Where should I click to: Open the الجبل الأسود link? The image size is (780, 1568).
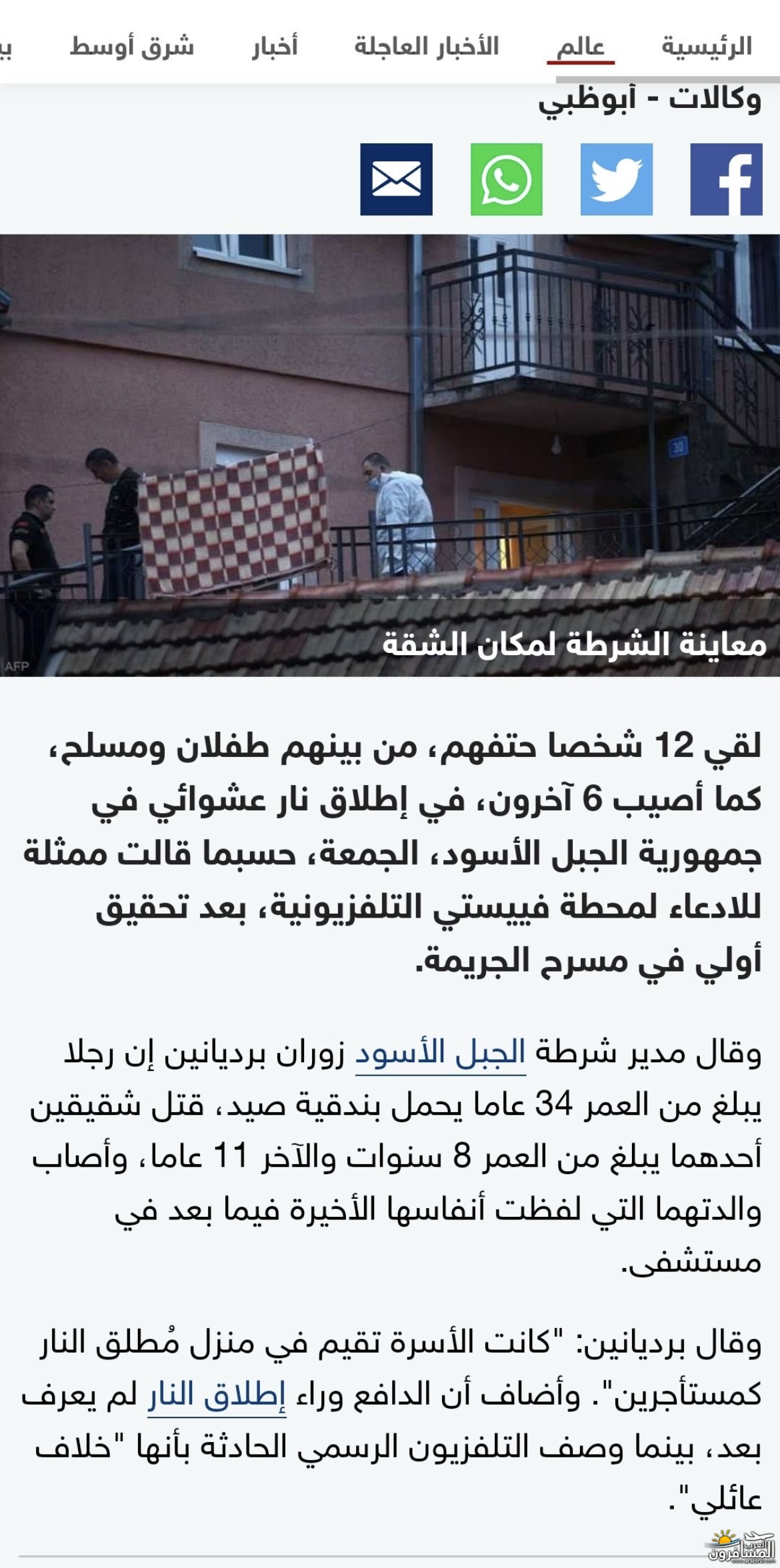click(x=440, y=1053)
